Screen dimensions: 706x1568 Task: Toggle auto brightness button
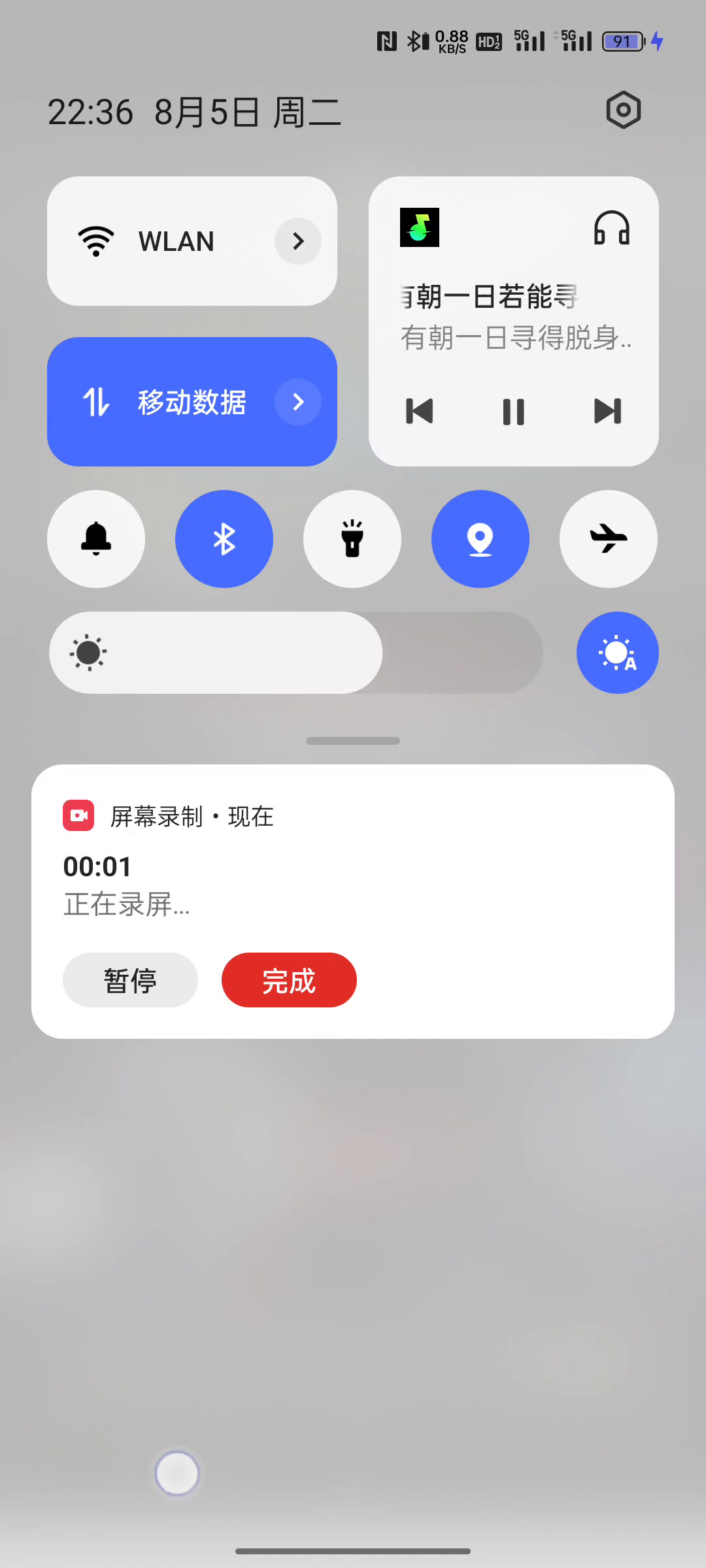618,653
